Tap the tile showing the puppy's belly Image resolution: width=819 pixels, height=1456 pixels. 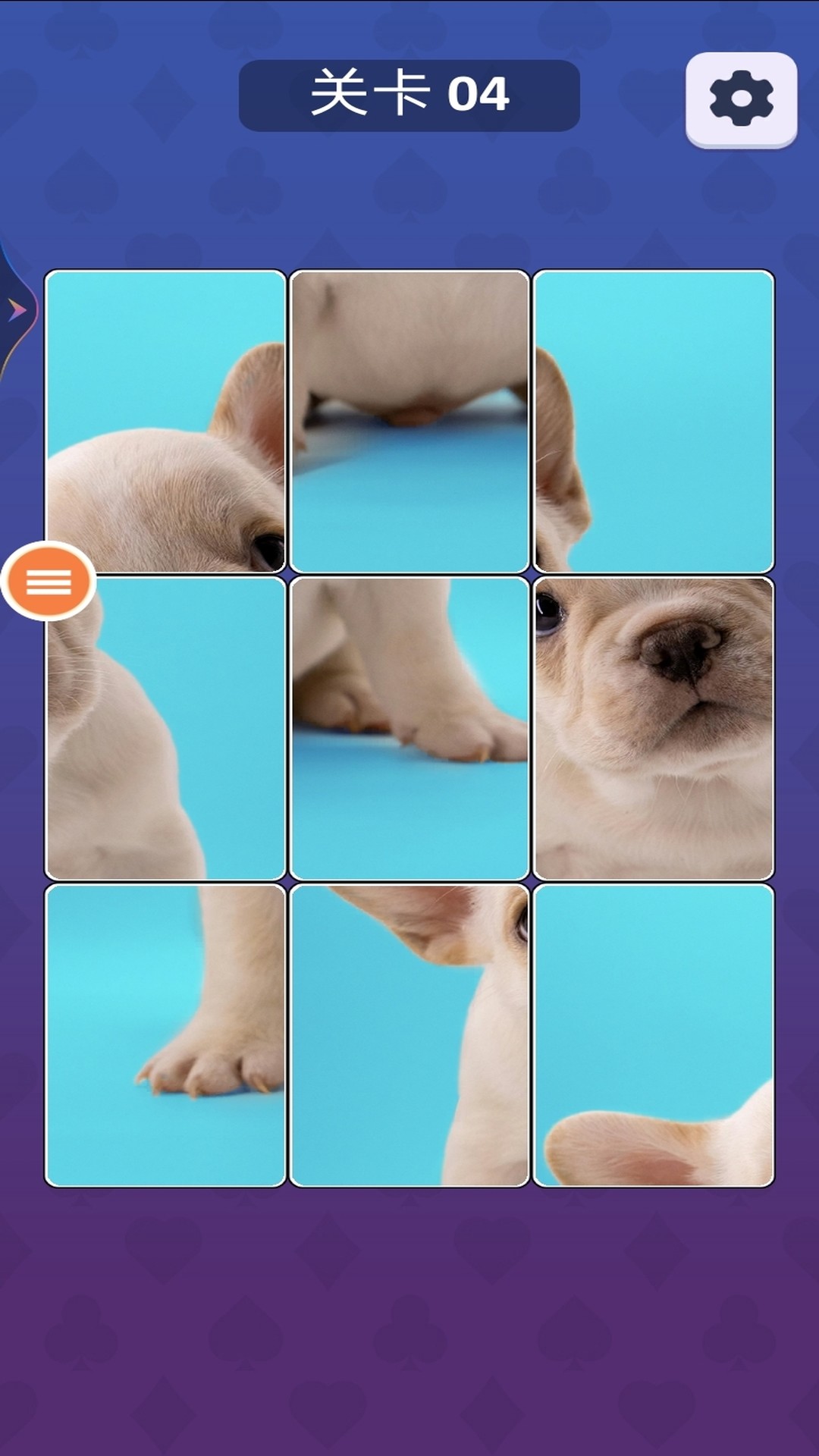point(409,421)
